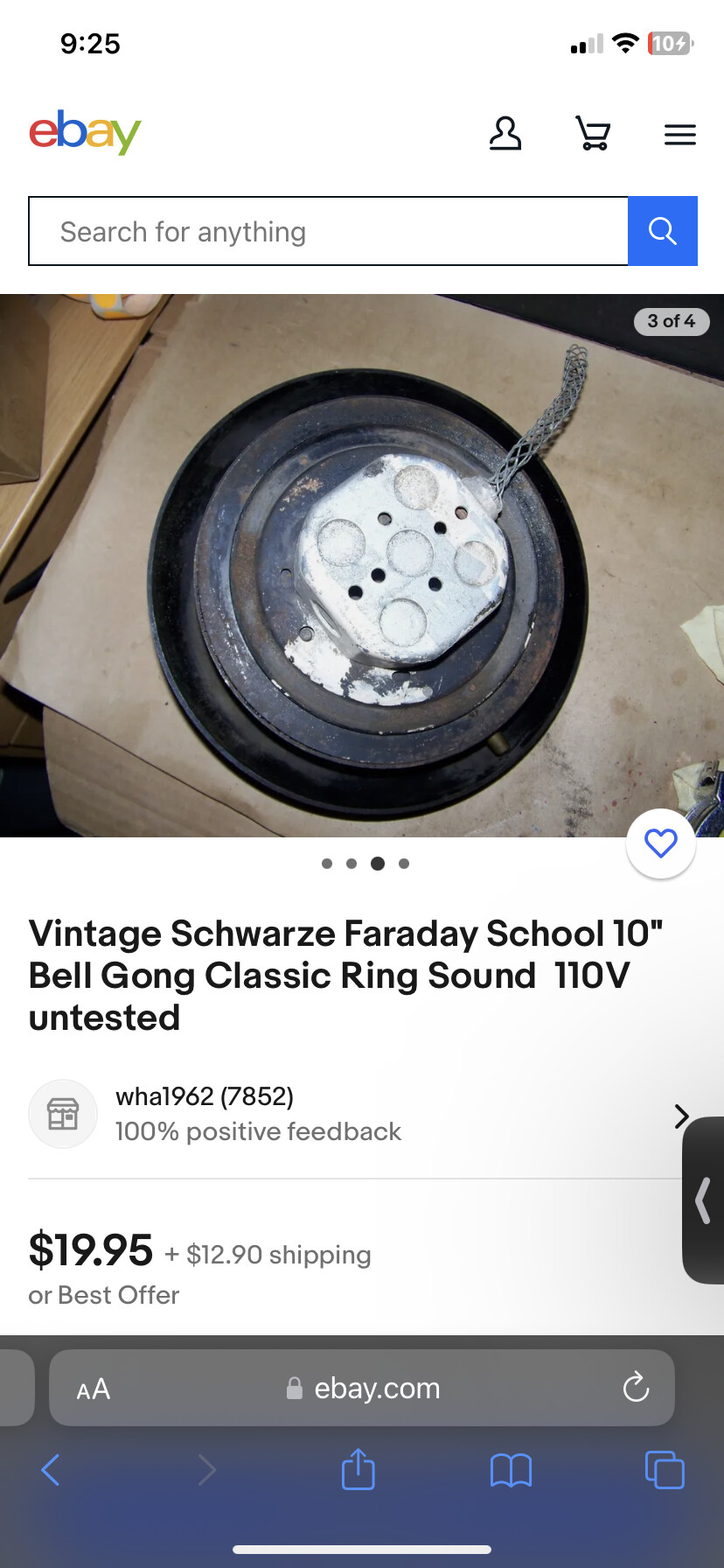Share this page from Safari toolbar
This screenshot has height=1568, width=724.
[x=358, y=1470]
